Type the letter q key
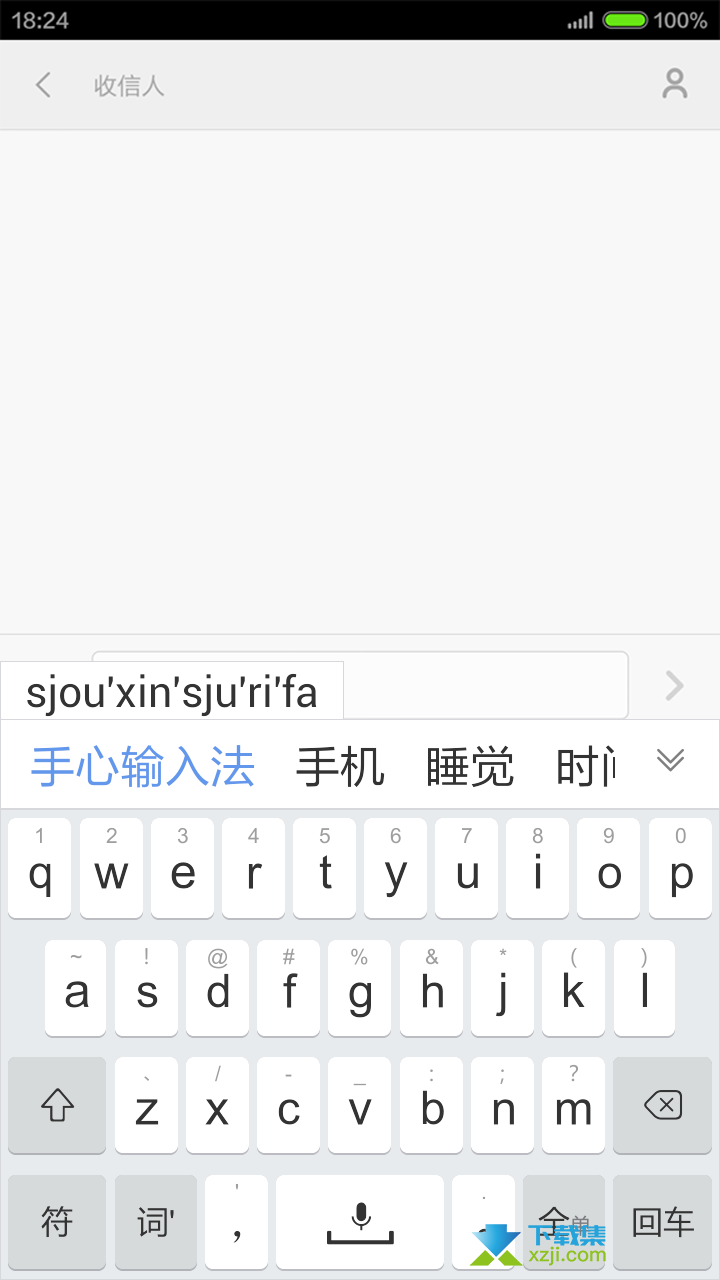This screenshot has height=1280, width=720. [x=39, y=869]
